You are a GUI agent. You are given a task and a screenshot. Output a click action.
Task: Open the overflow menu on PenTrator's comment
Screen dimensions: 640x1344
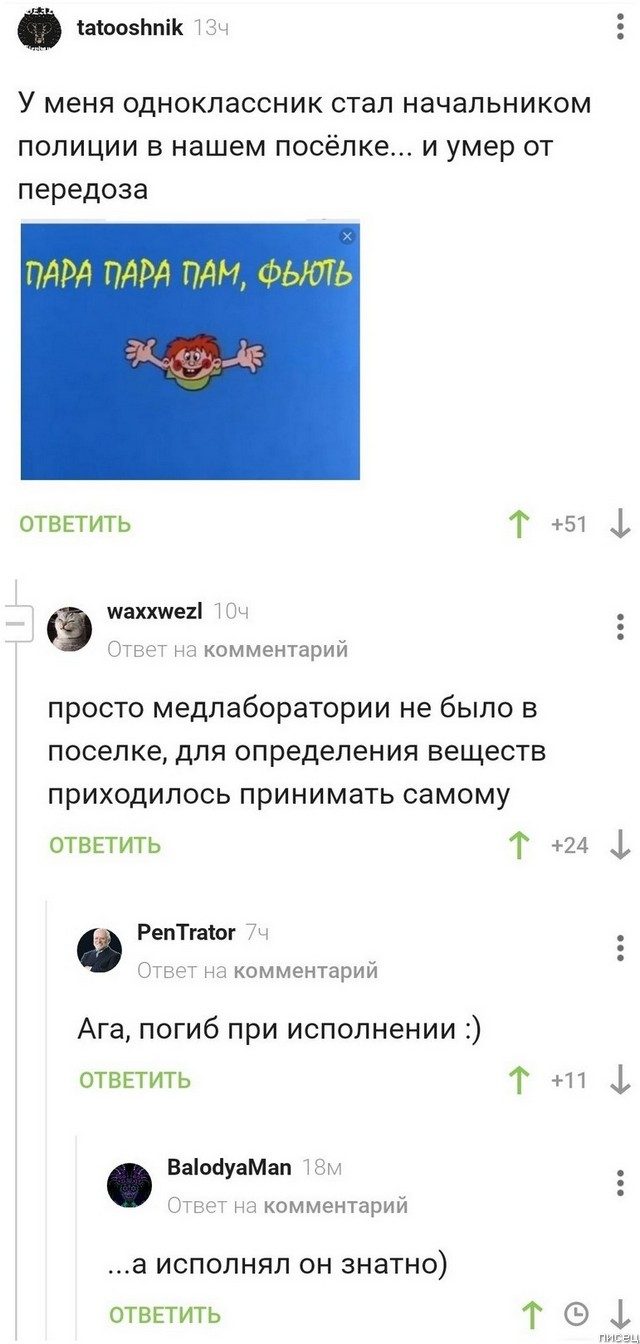[x=620, y=948]
